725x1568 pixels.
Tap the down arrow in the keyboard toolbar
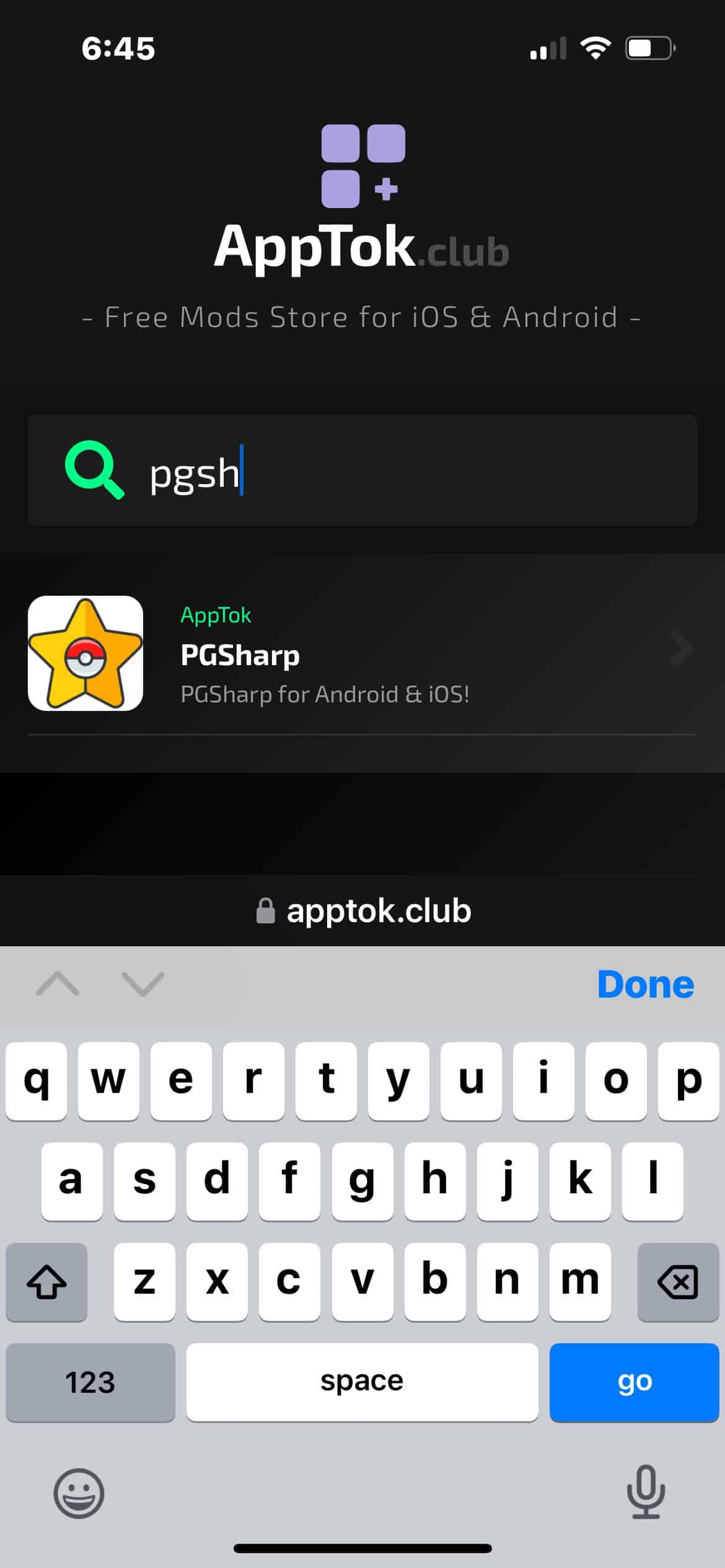tap(144, 983)
